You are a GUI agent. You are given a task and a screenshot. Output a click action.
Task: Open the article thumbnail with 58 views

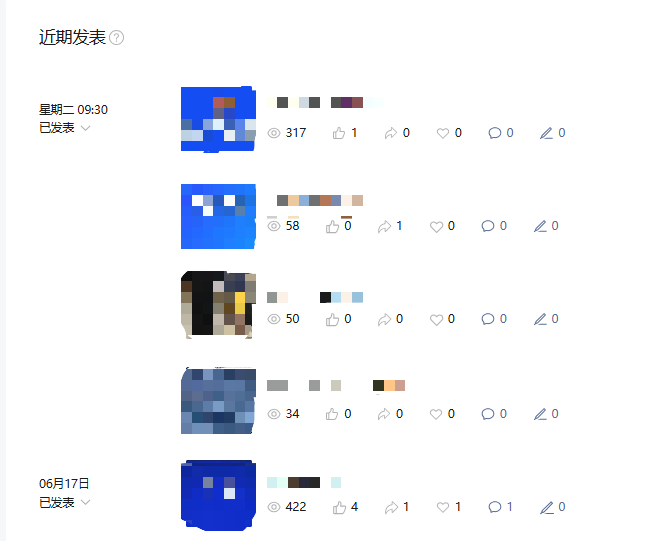pos(218,215)
